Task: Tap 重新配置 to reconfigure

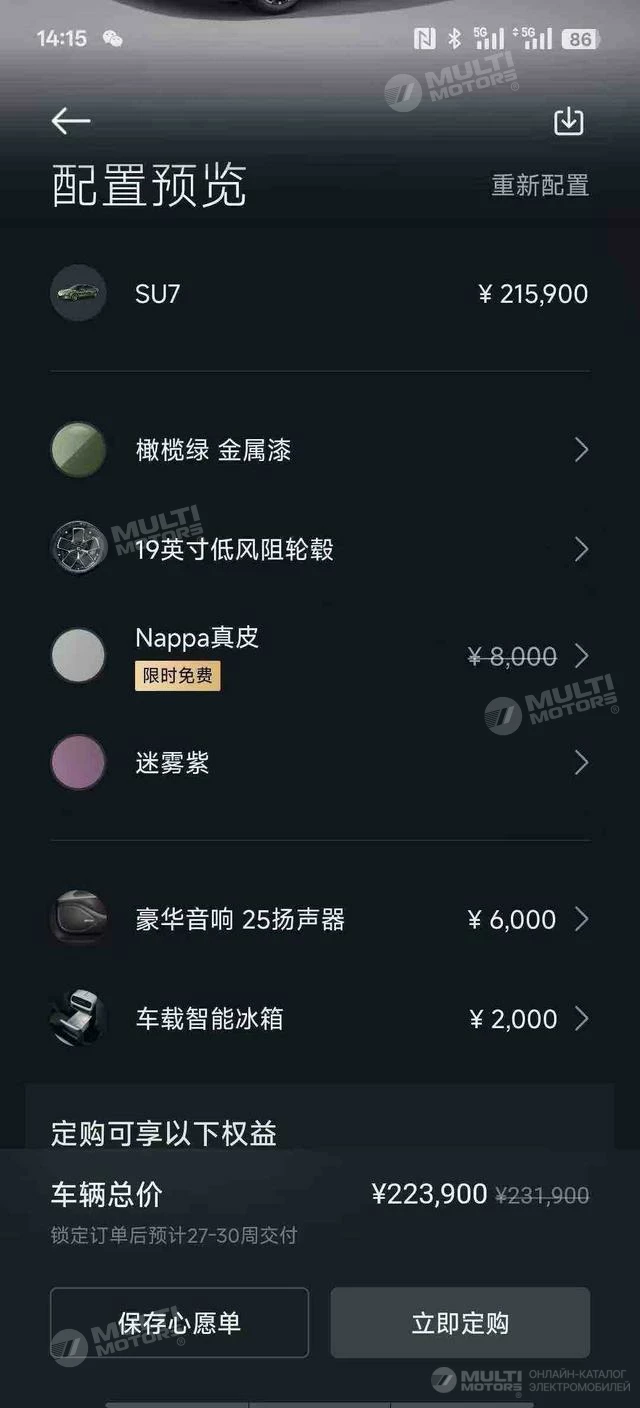Action: click(x=540, y=186)
